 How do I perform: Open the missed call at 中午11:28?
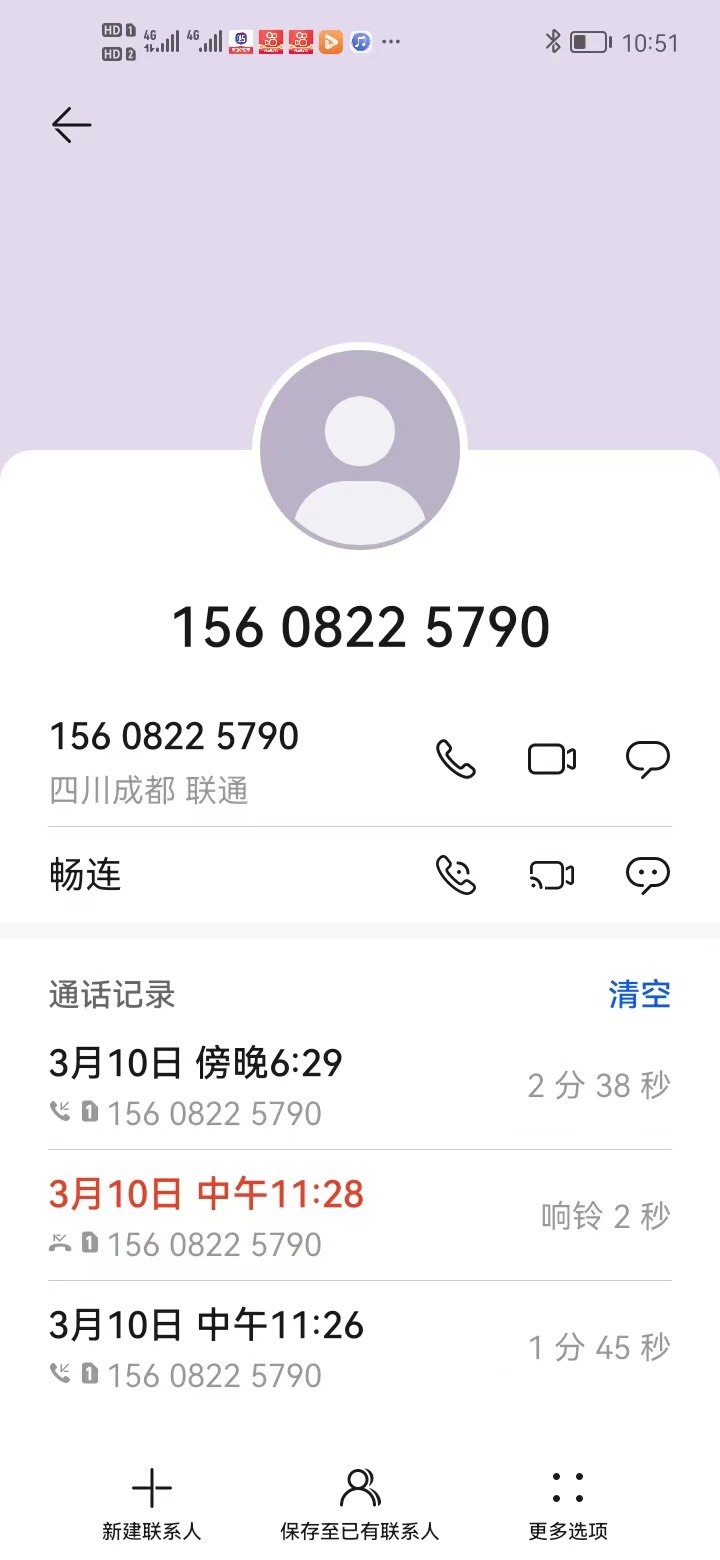point(360,1216)
